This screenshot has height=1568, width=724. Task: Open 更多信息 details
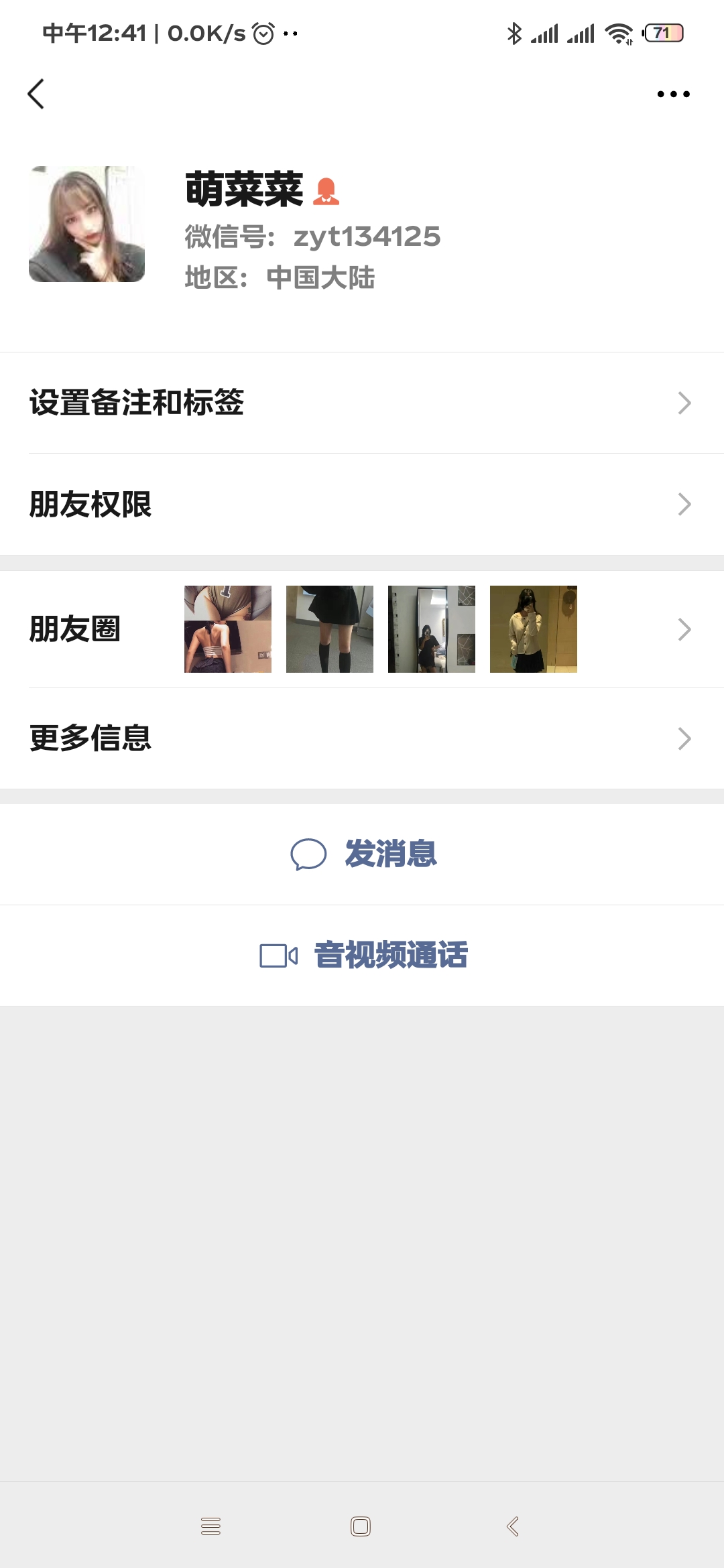[362, 738]
